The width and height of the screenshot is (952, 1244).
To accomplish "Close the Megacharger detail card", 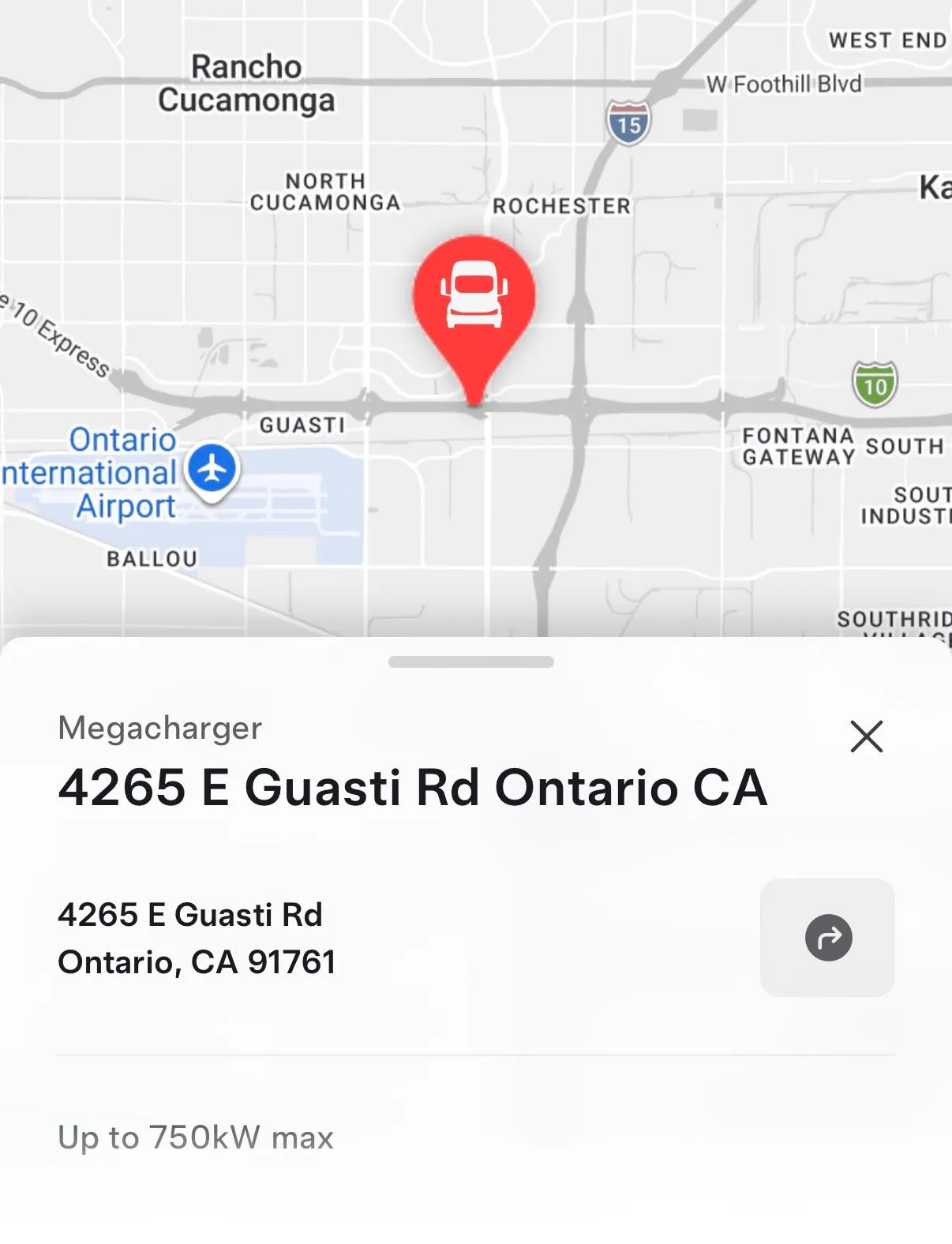I will coord(867,737).
